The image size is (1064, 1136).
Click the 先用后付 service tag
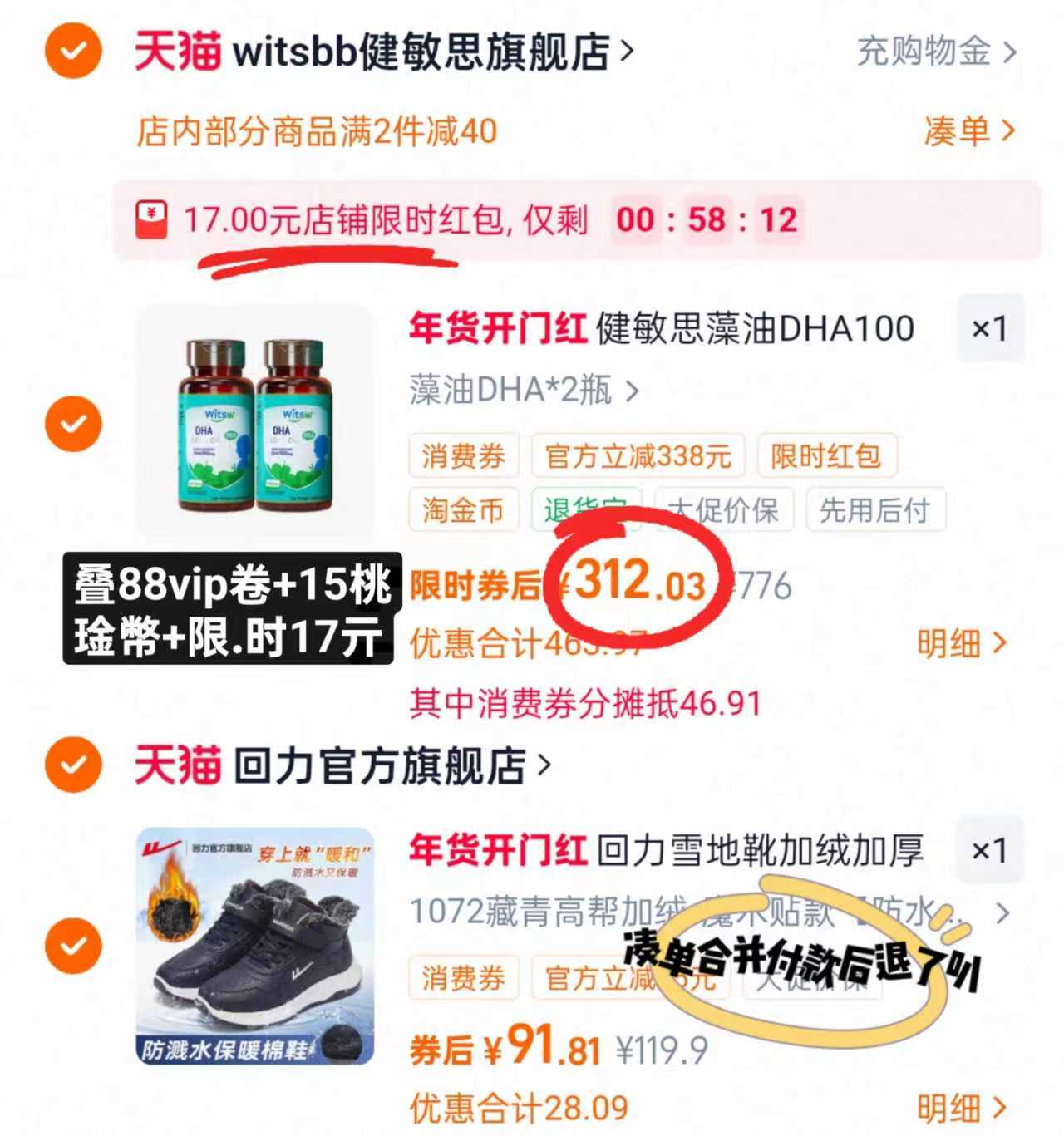(877, 511)
